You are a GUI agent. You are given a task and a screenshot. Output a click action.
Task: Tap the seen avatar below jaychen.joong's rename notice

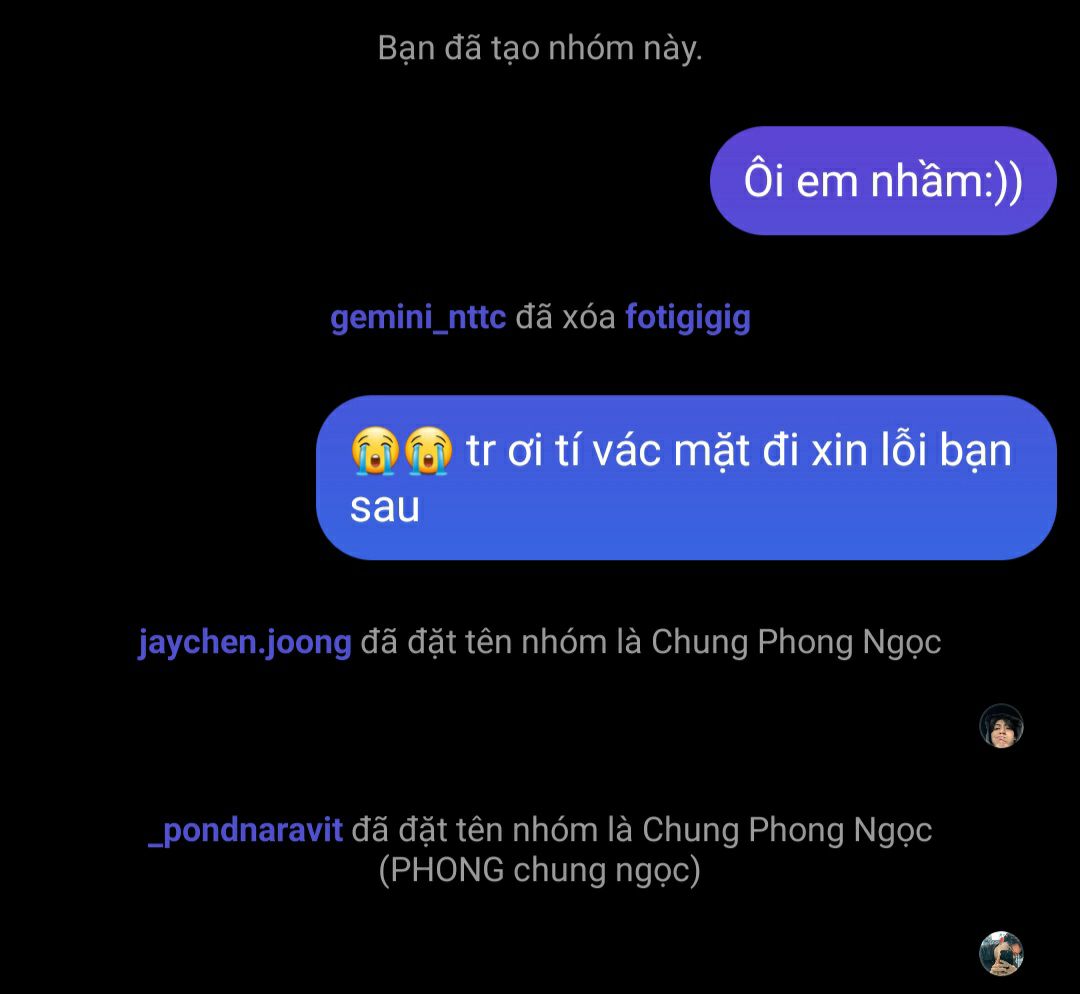coord(1001,726)
